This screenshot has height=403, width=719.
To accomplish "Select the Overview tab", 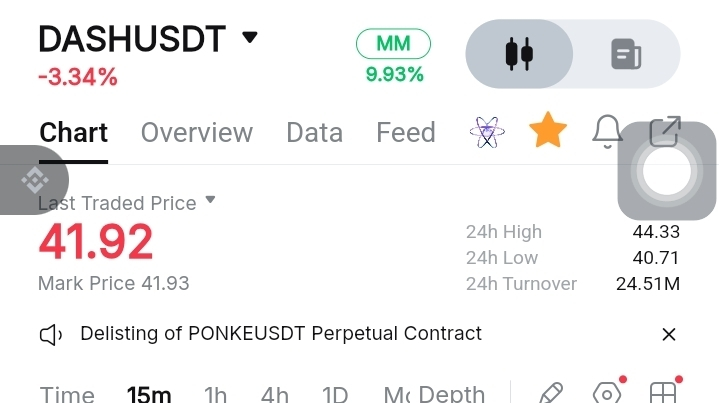I will click(196, 133).
